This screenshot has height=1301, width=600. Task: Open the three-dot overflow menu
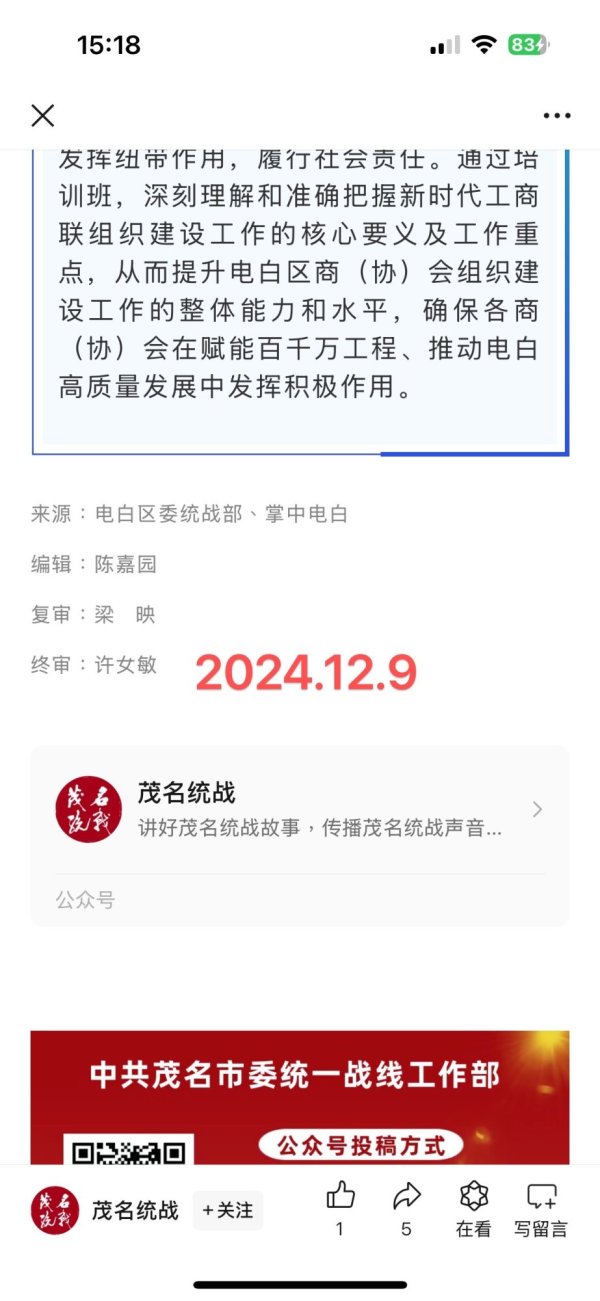click(557, 116)
